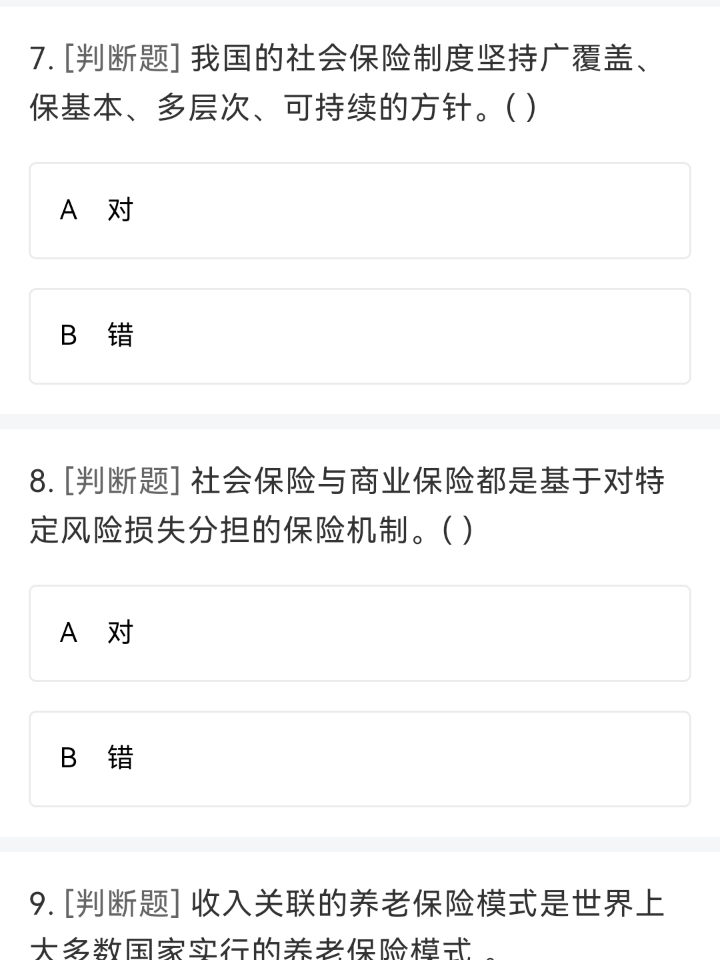Image resolution: width=720 pixels, height=960 pixels.
Task: Select B 错 for question 7
Action: click(x=360, y=336)
